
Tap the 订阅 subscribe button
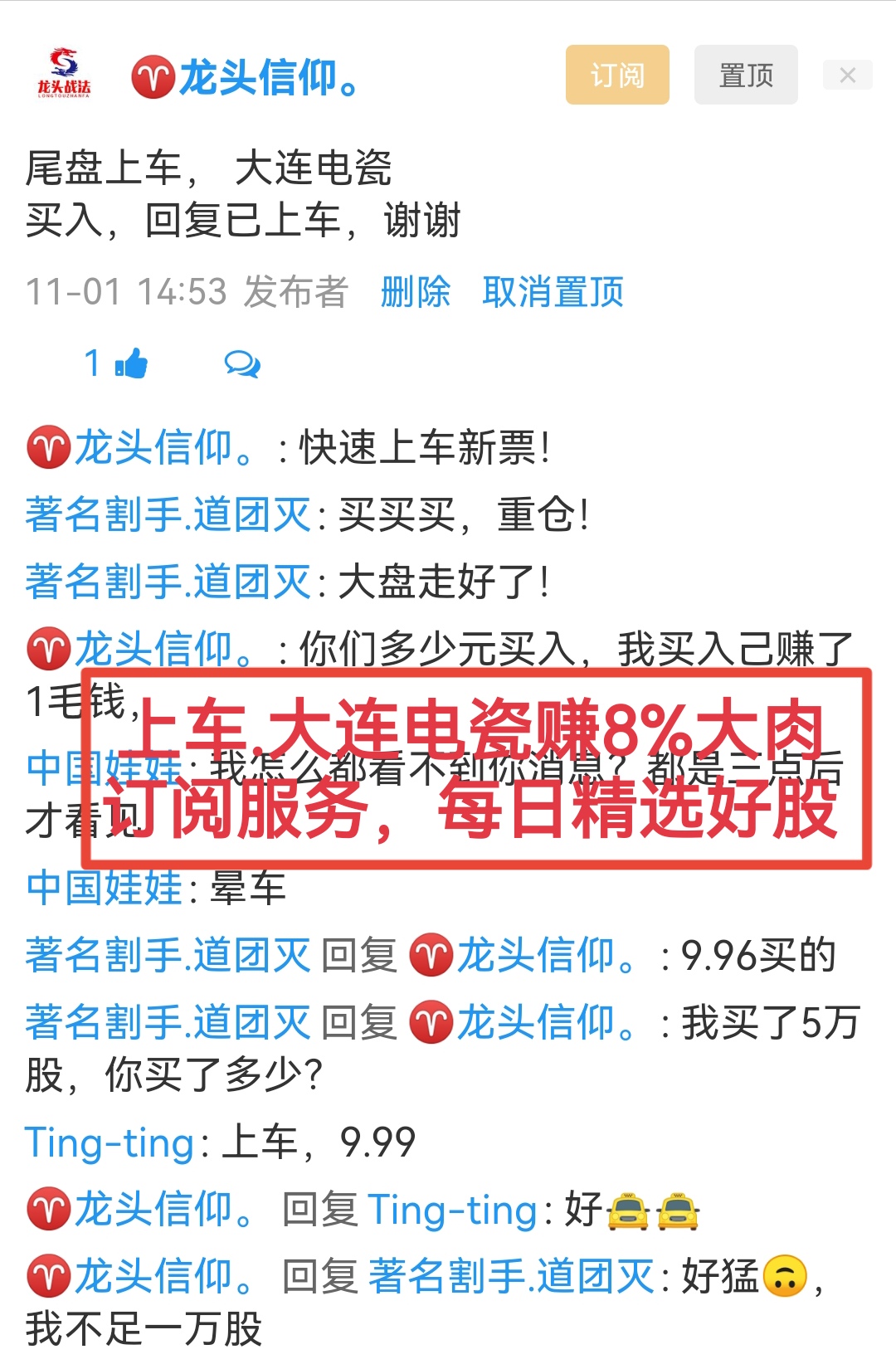coord(617,76)
